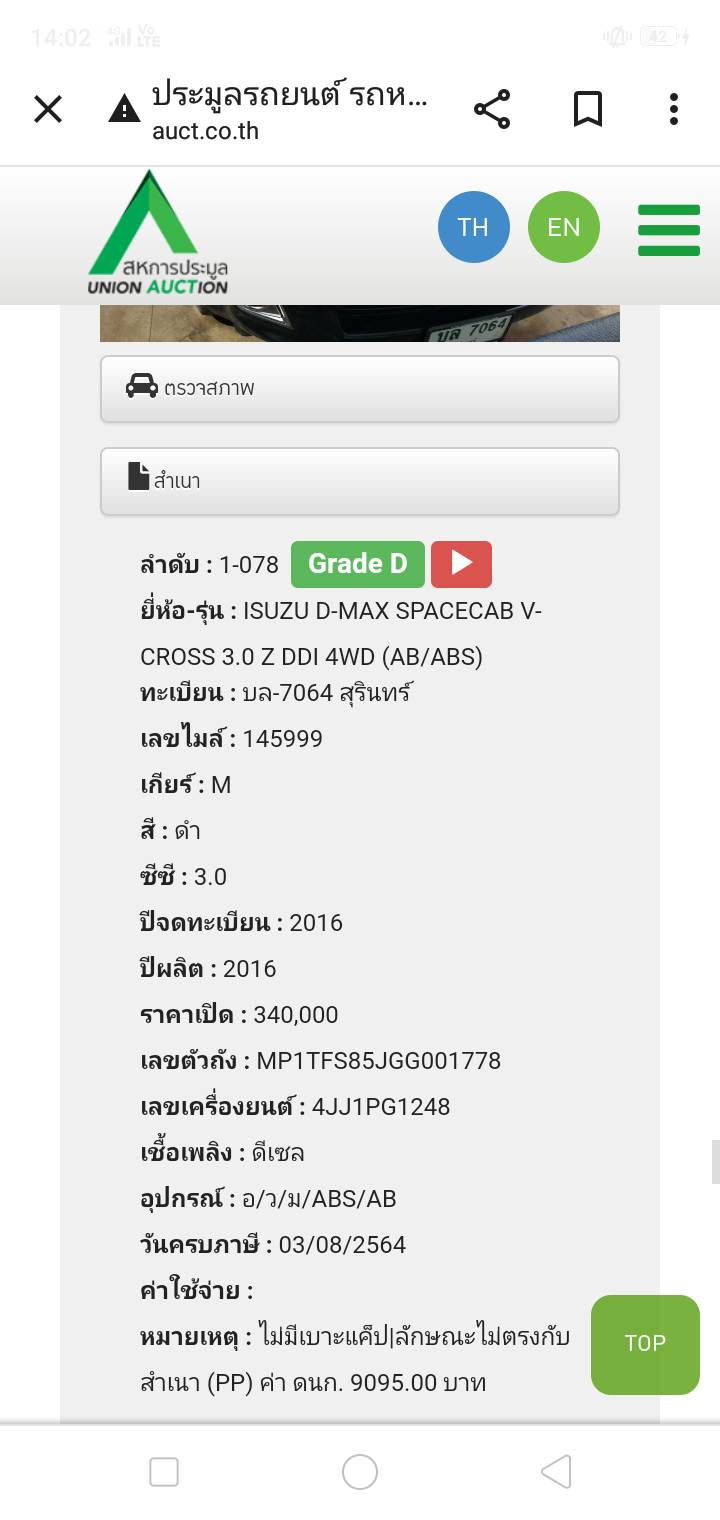Go to the home screen
Image resolution: width=720 pixels, height=1520 pixels.
360,1472
